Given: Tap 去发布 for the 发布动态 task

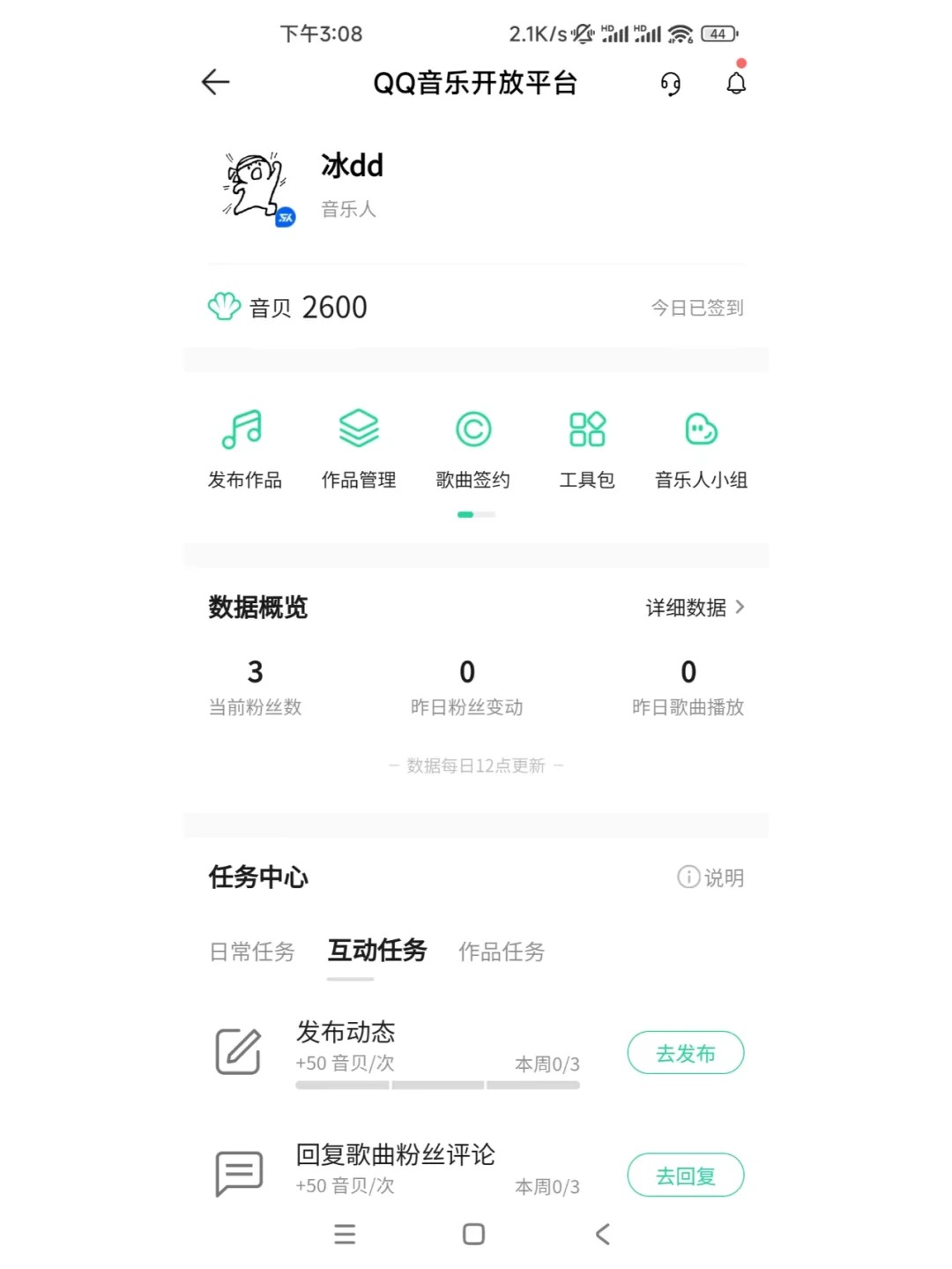Looking at the screenshot, I should pyautogui.click(x=685, y=1053).
